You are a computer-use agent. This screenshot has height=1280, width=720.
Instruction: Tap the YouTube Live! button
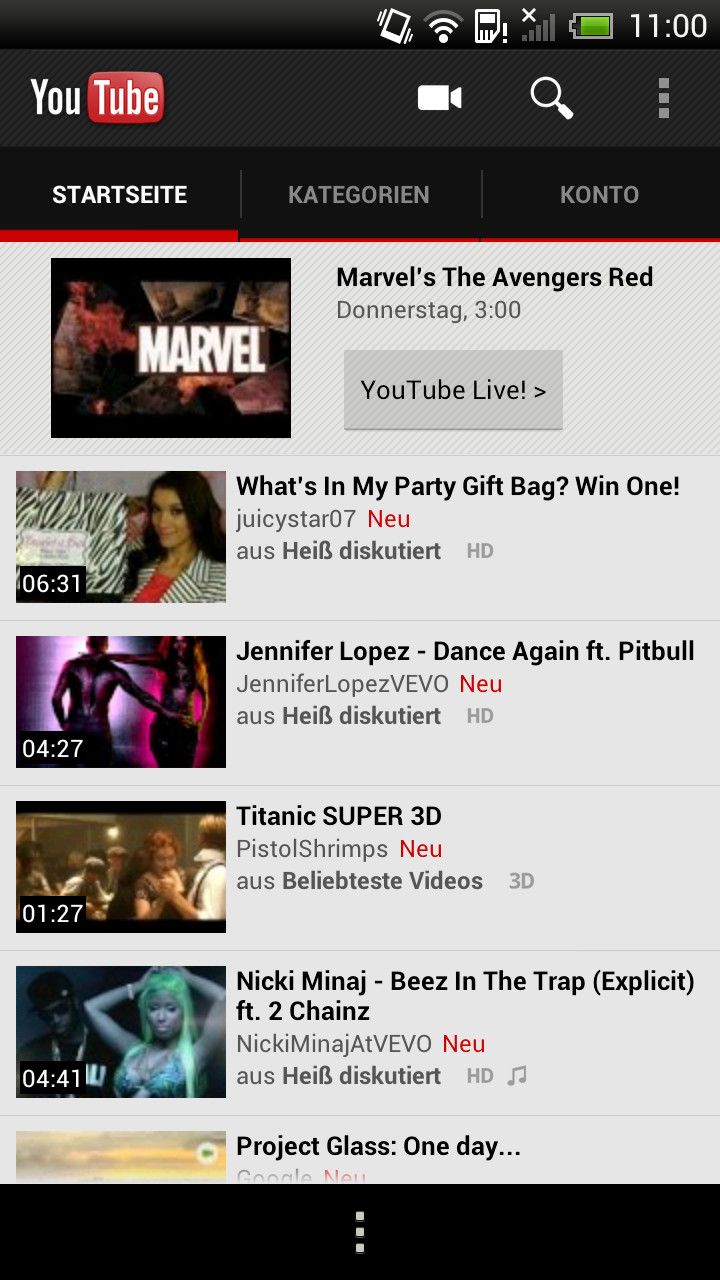coord(453,390)
